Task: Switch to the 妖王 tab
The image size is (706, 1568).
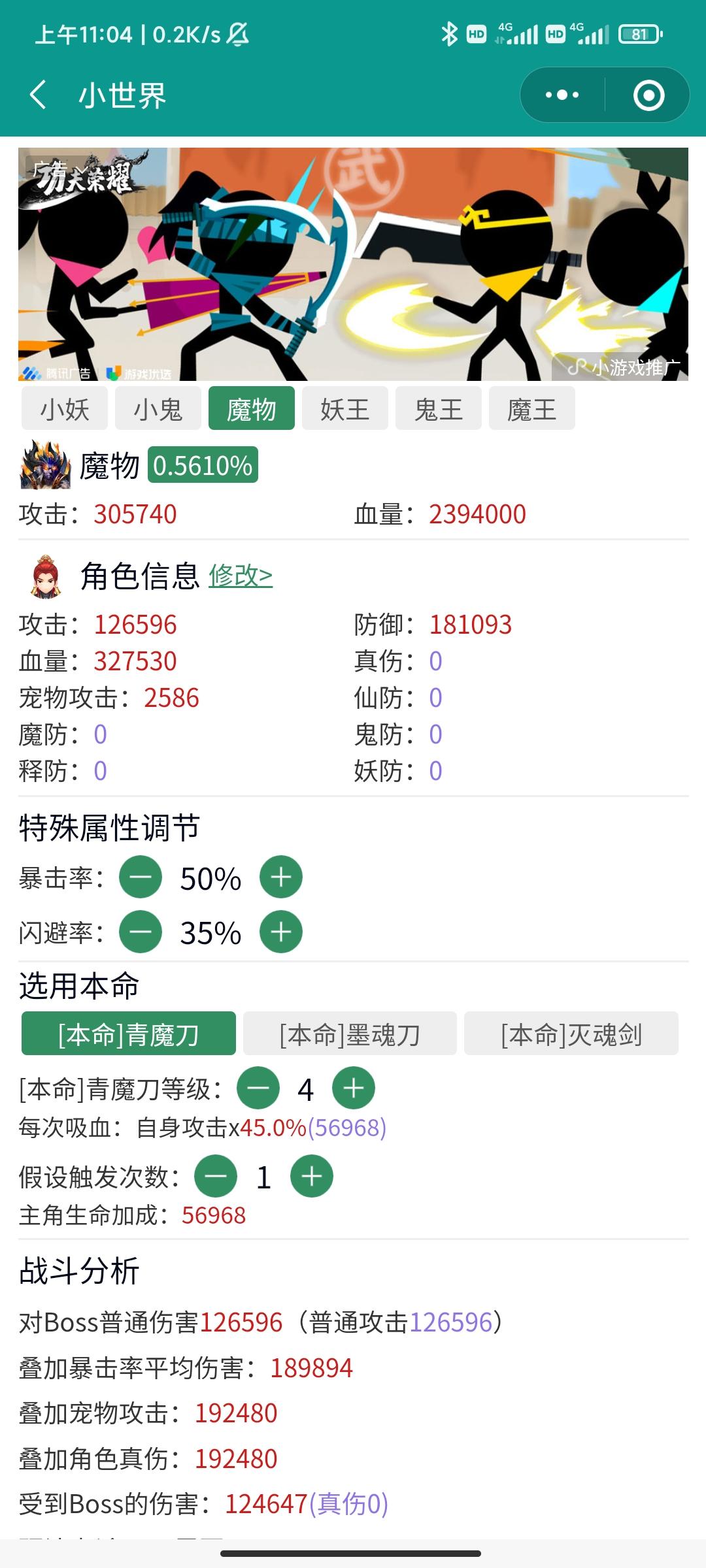Action: point(345,408)
